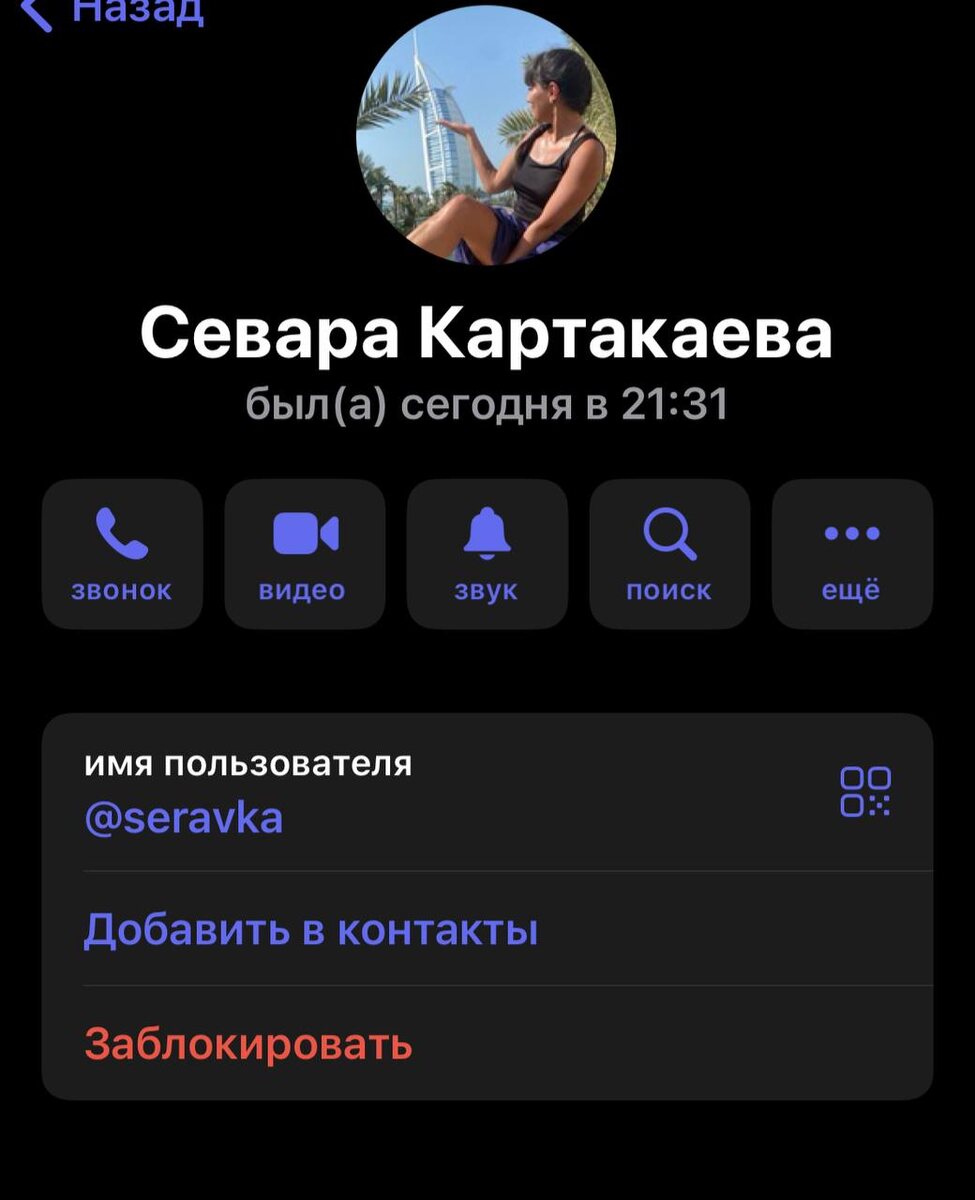This screenshot has width=975, height=1200.
Task: Open more options with ещё
Action: [852, 553]
